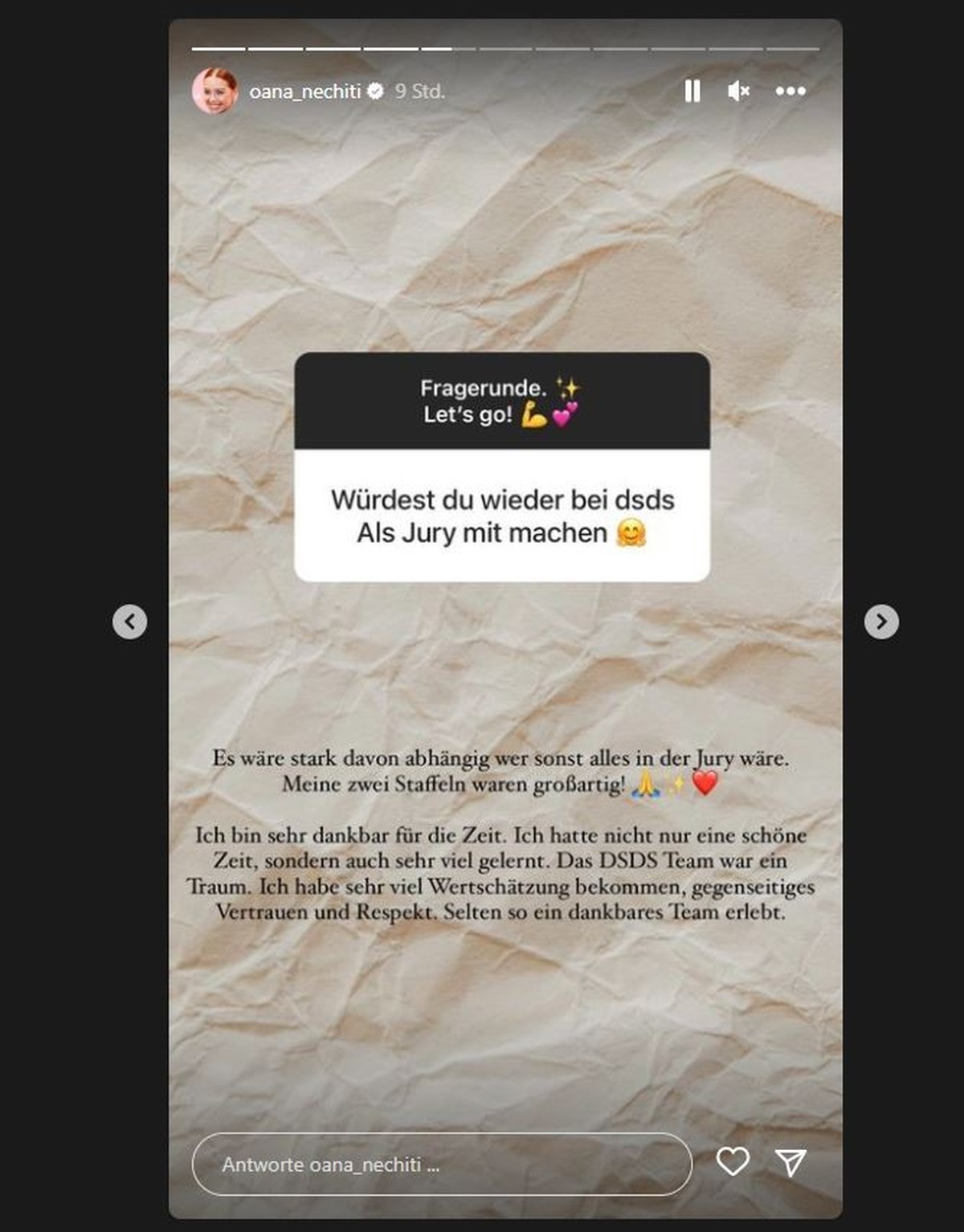Pause the story playback
This screenshot has width=964, height=1232.
(692, 92)
